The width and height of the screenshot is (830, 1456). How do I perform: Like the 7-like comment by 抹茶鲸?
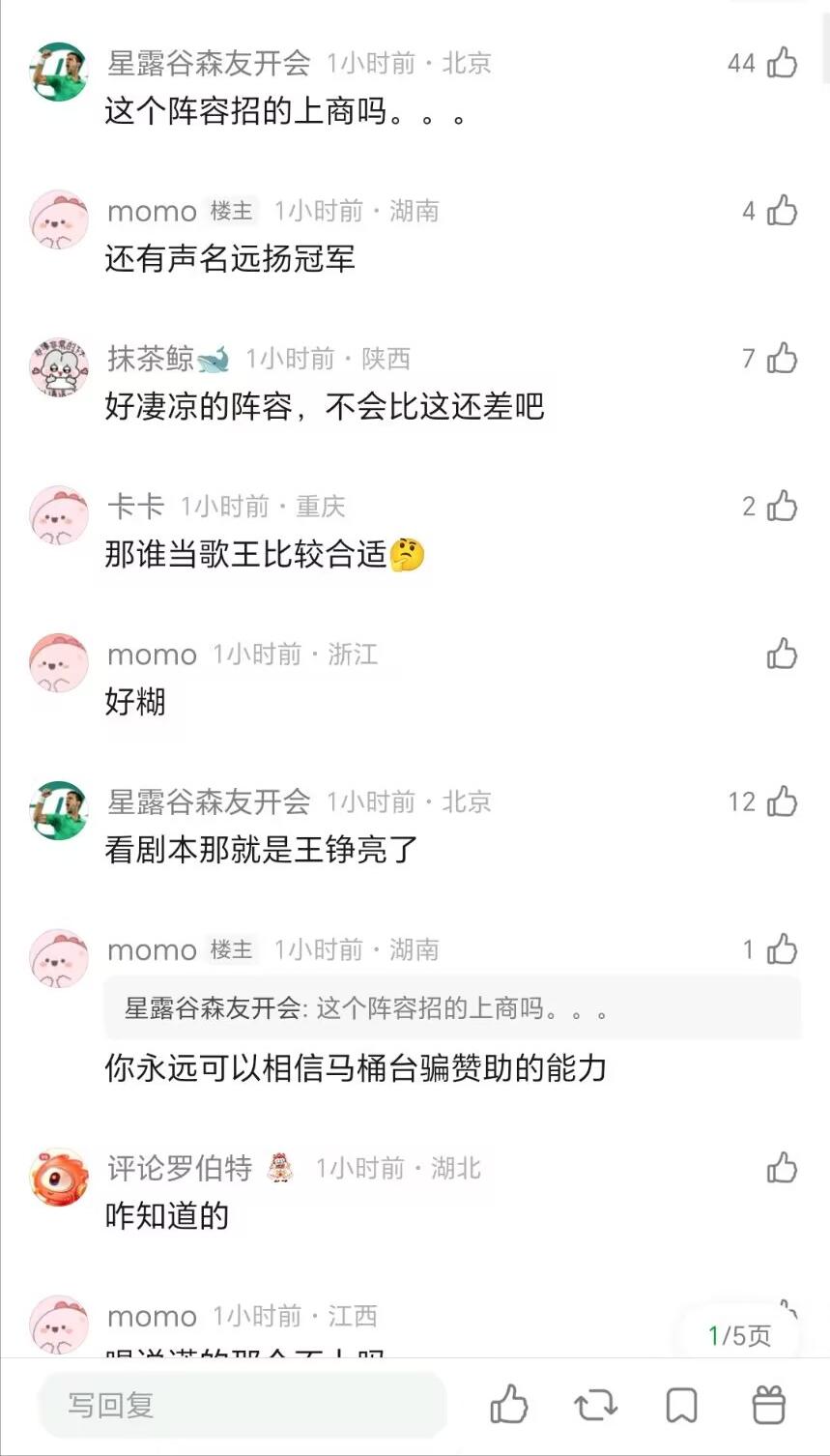[x=781, y=358]
